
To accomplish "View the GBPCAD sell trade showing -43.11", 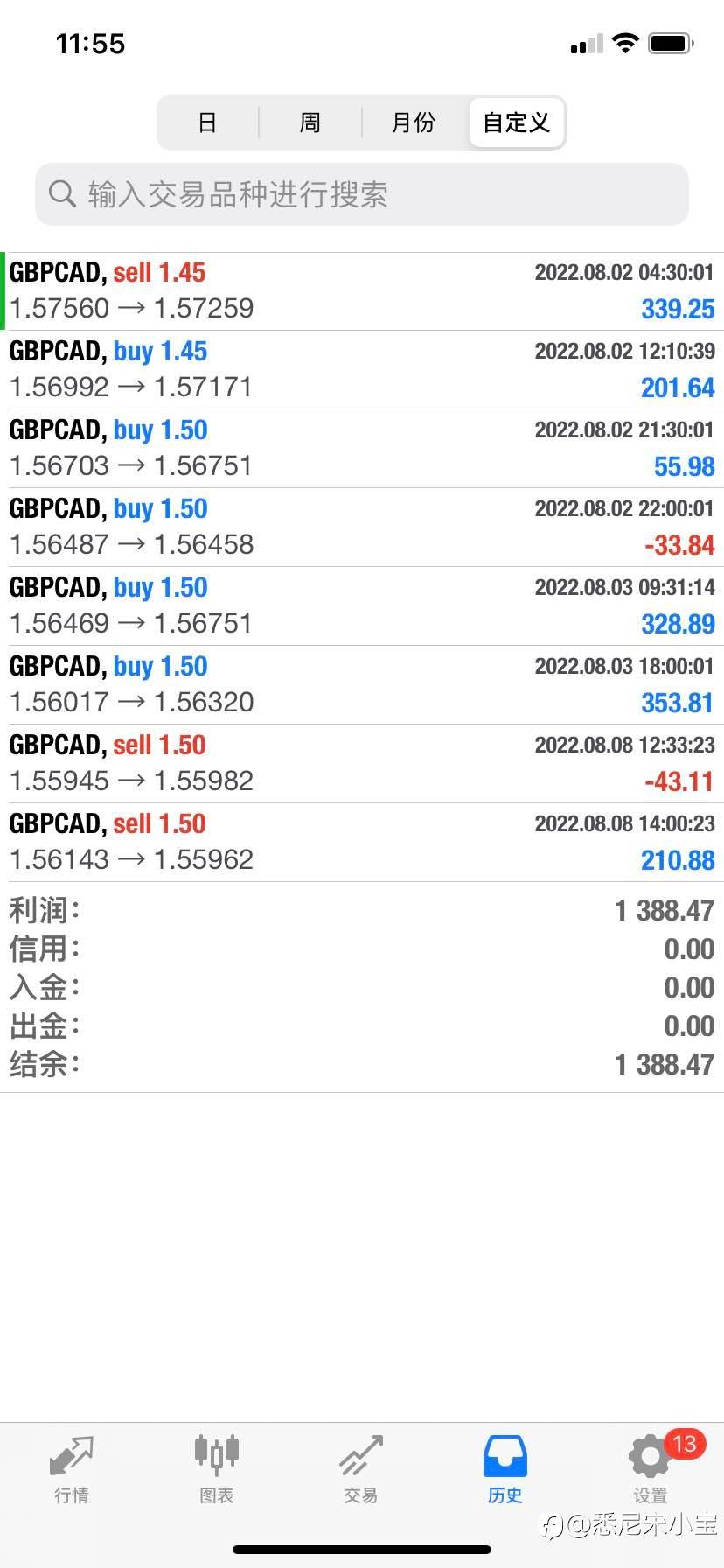I will pos(362,764).
